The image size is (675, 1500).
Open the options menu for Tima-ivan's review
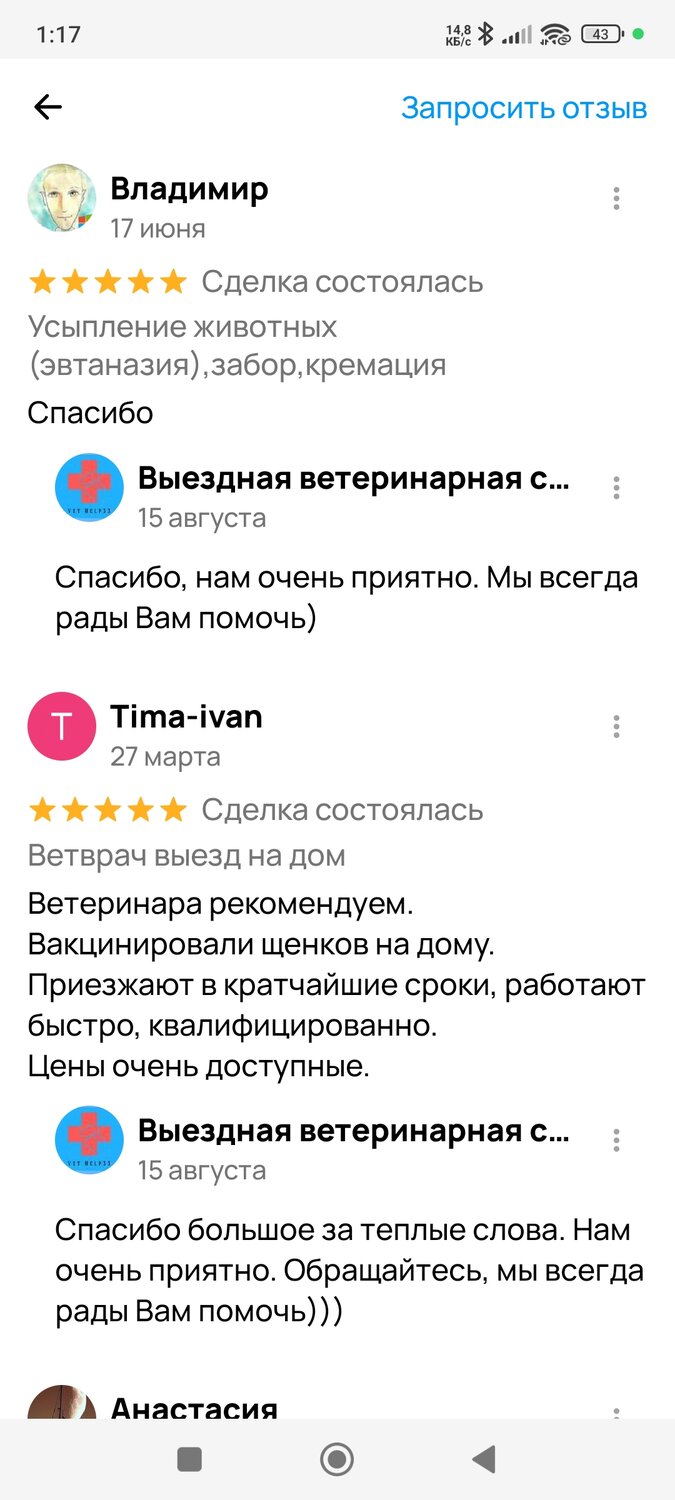tap(616, 726)
